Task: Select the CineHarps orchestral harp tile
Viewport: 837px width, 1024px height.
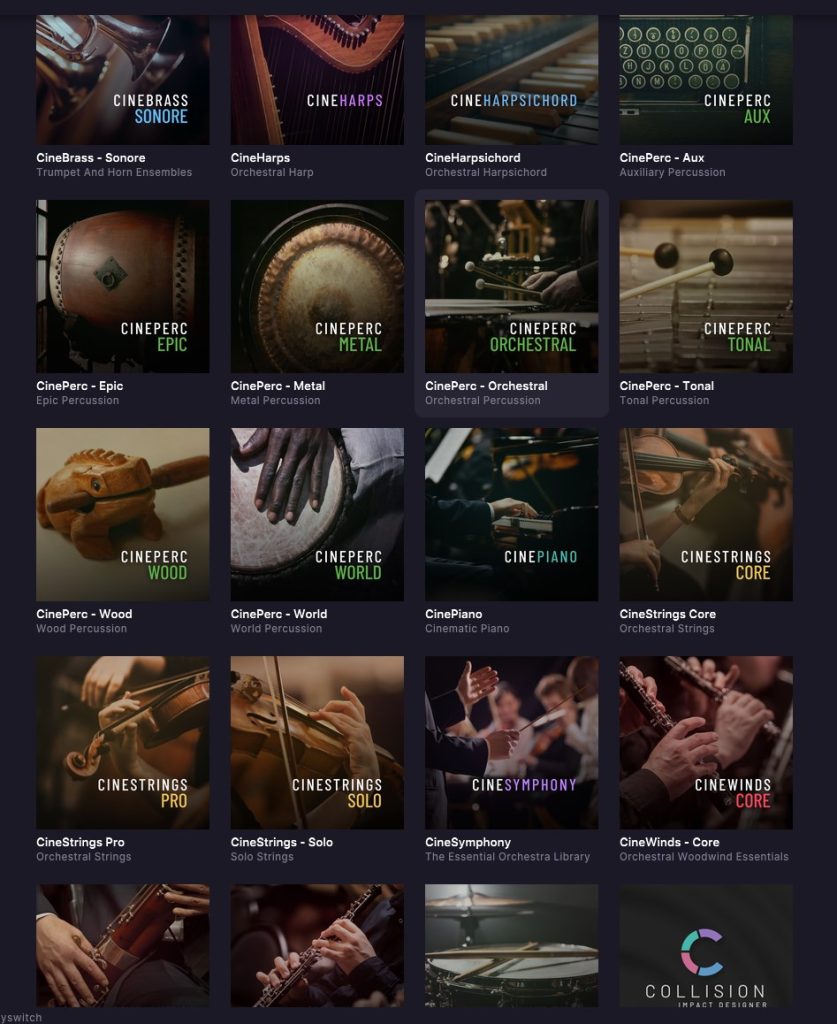Action: click(x=317, y=80)
